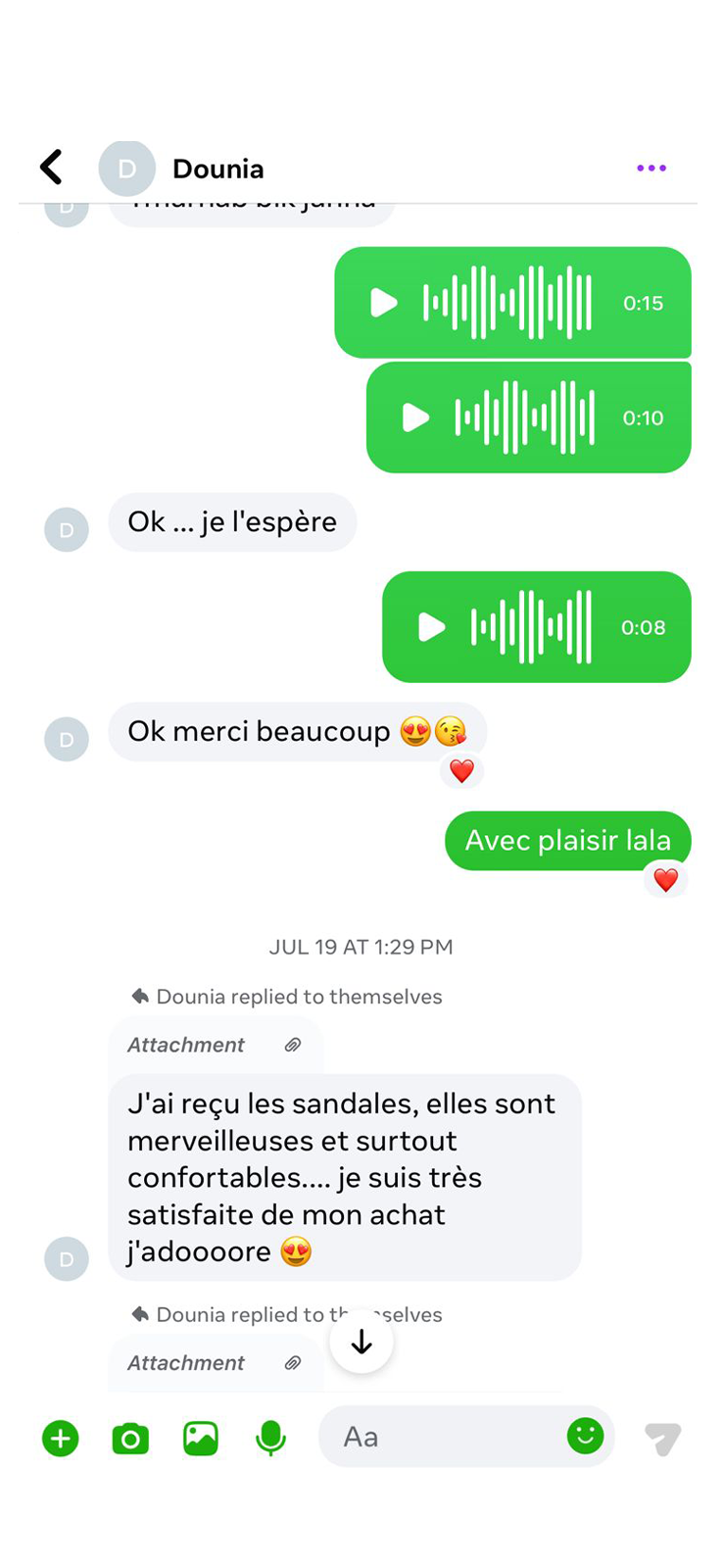This screenshot has height=1568, width=723.
Task: Play the 0:15 voice message
Action: [383, 303]
